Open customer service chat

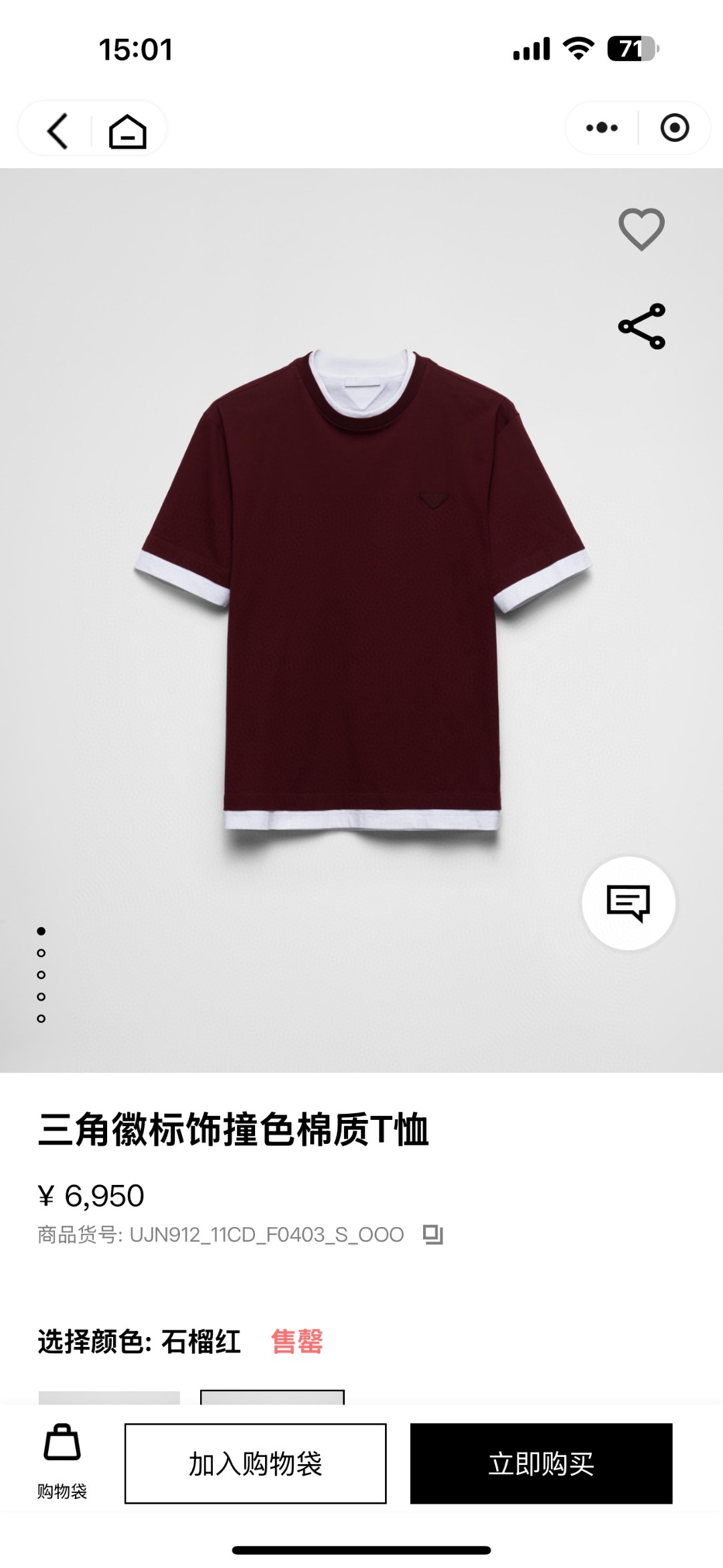tap(628, 903)
